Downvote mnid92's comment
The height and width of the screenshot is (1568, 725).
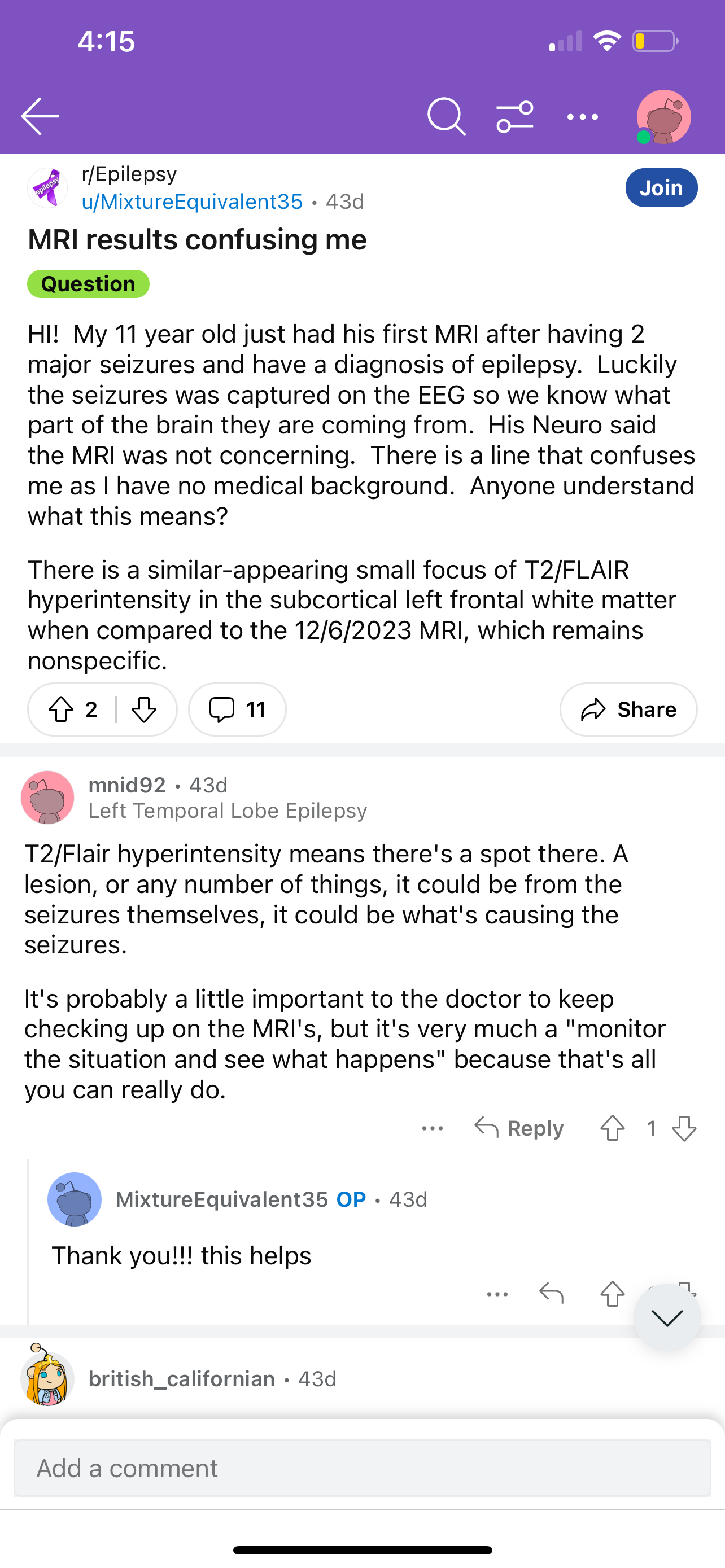(x=684, y=1128)
